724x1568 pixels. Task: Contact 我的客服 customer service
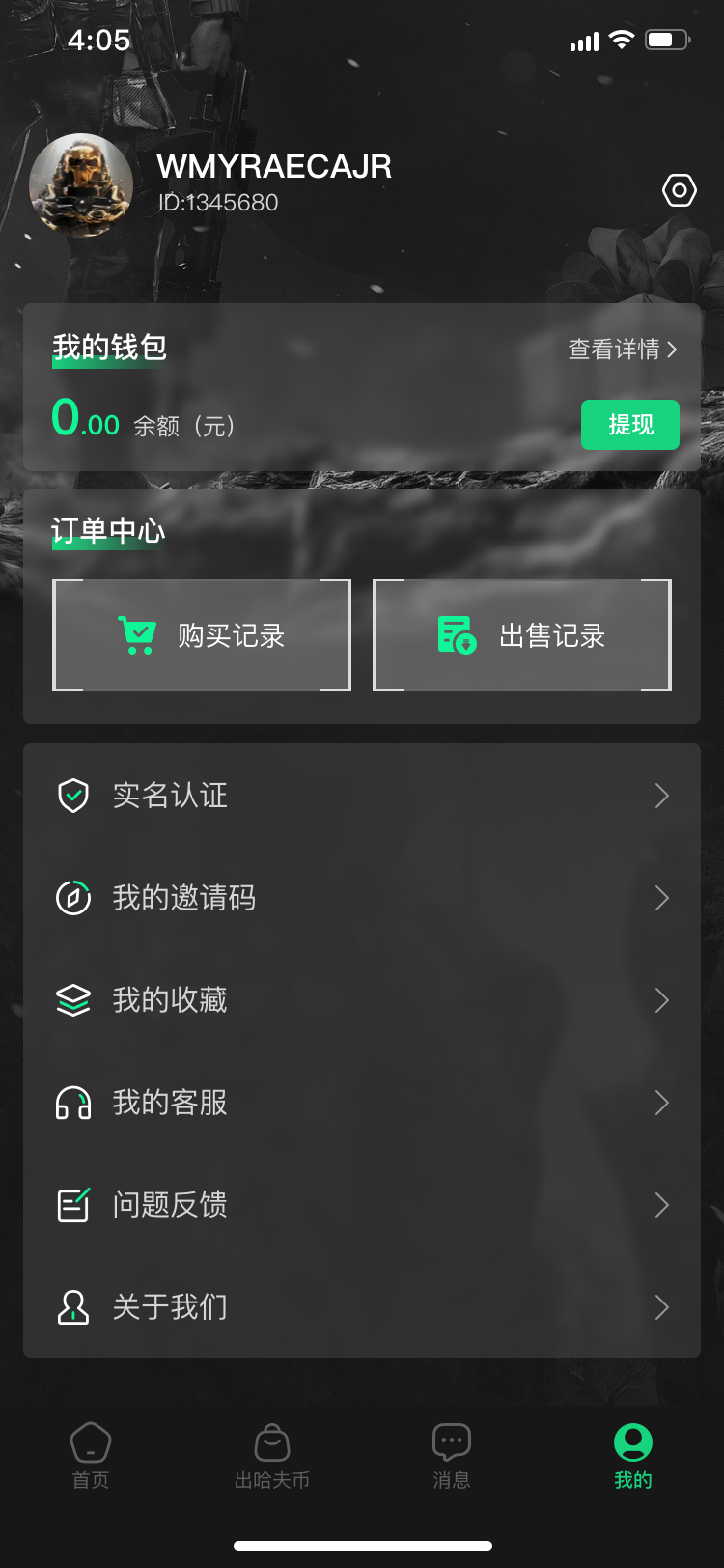362,1103
